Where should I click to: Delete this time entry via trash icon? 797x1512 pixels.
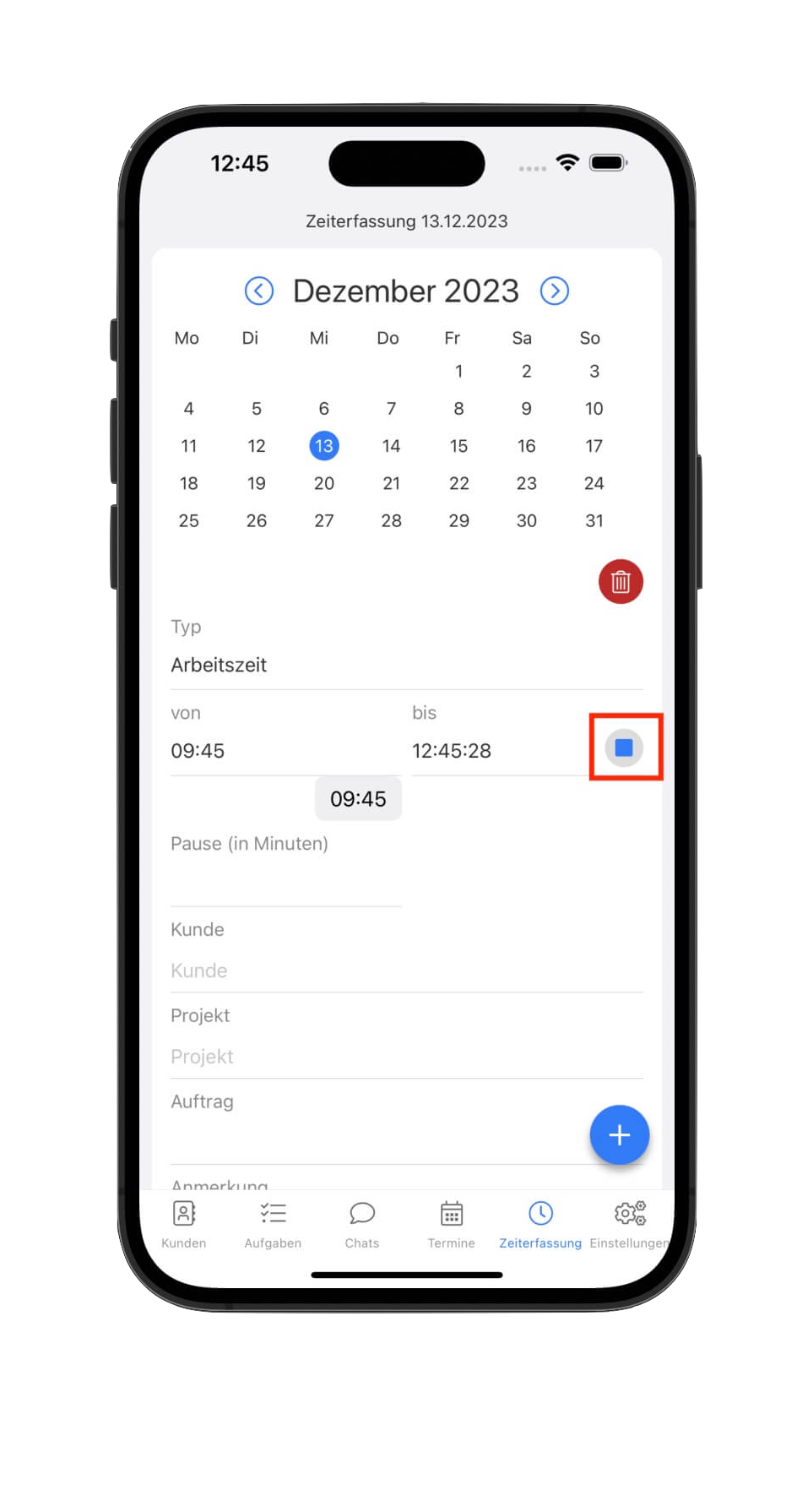pos(621,581)
